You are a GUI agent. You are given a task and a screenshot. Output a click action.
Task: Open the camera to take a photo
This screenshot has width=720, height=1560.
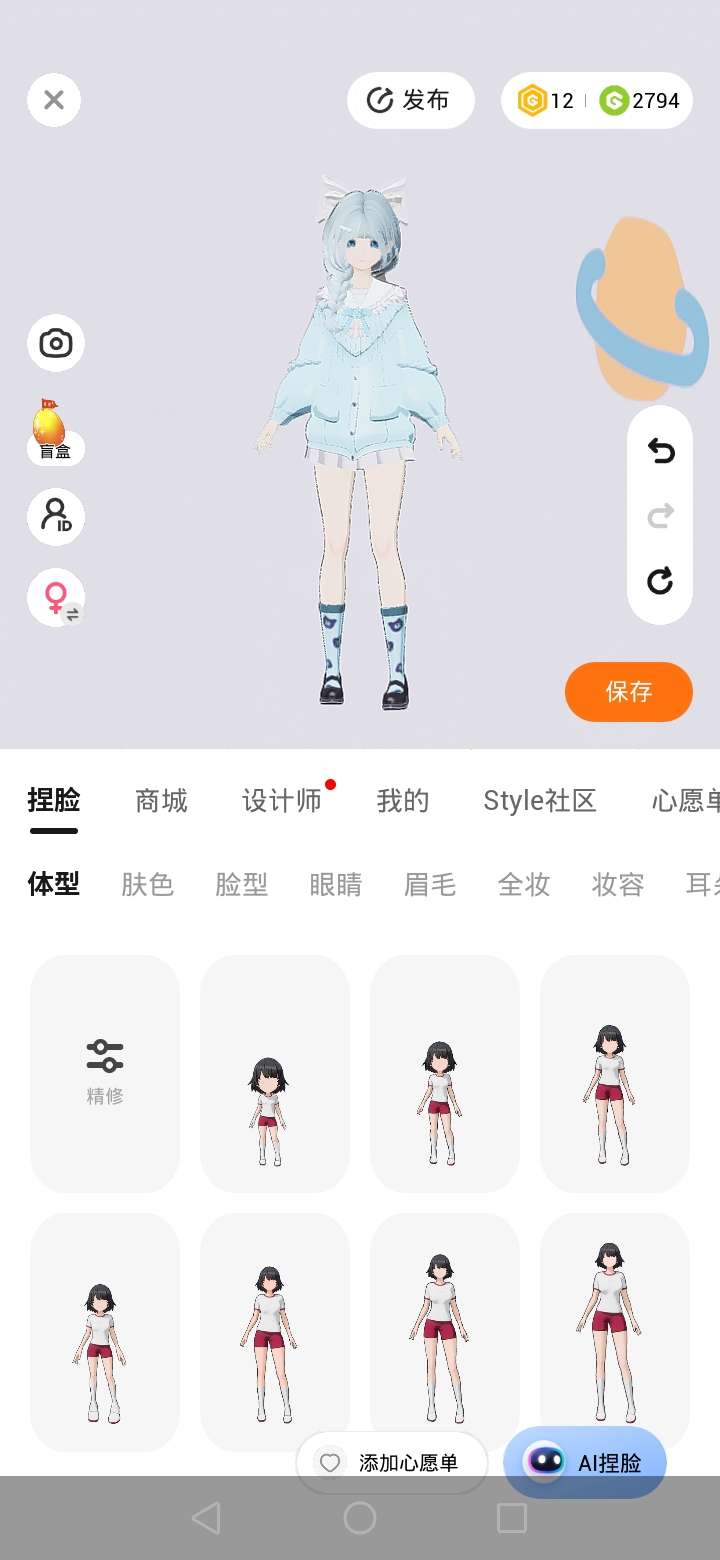56,344
